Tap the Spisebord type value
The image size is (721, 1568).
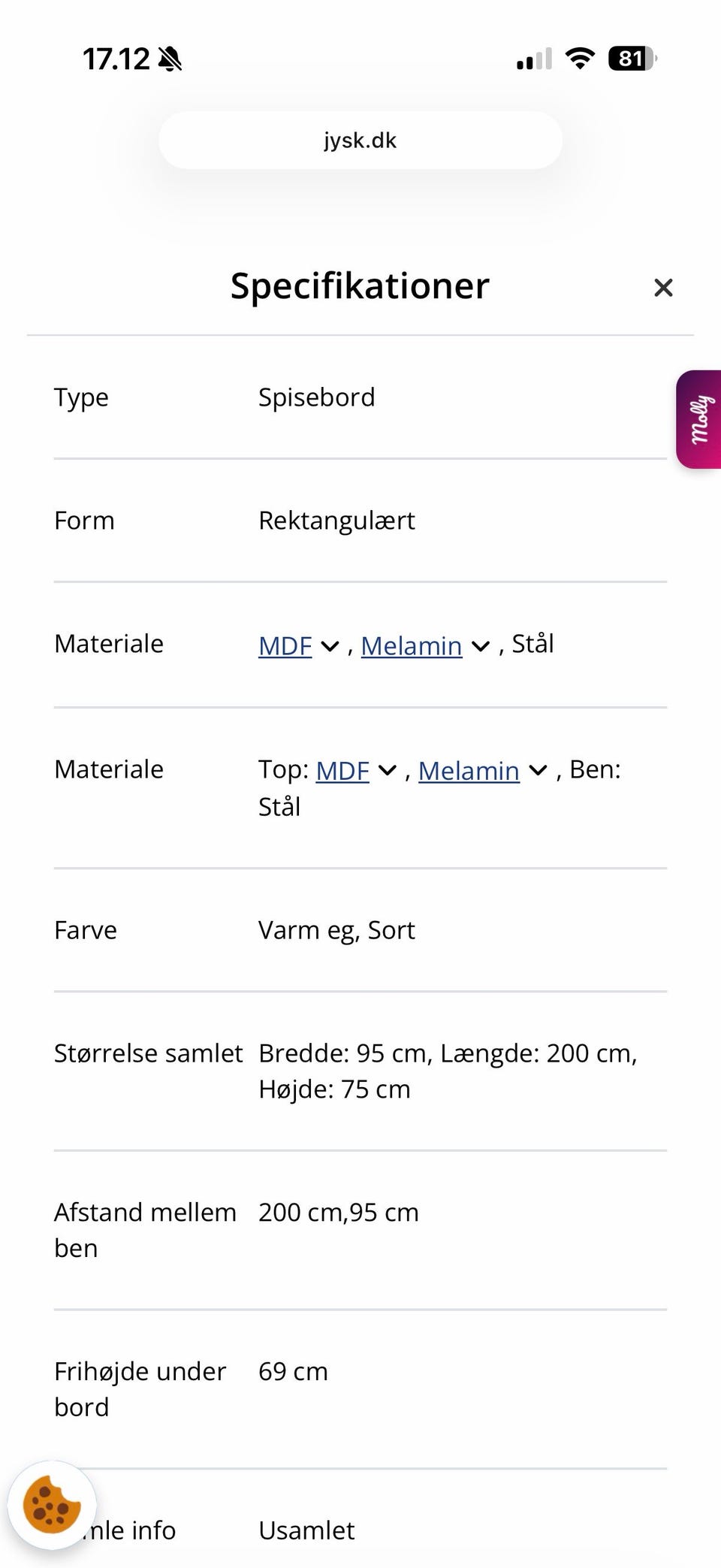(x=316, y=397)
